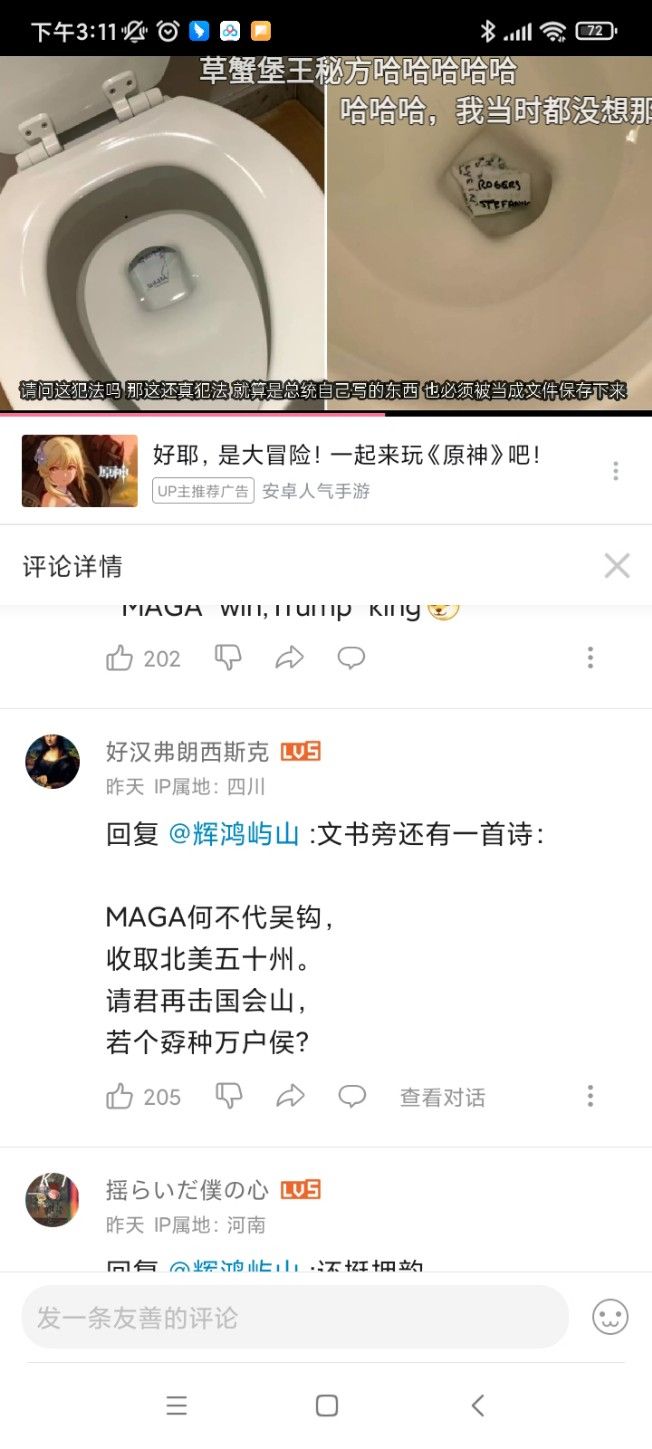The height and width of the screenshot is (1449, 652).
Task: Open more options for the 202-like comment
Action: 590,658
